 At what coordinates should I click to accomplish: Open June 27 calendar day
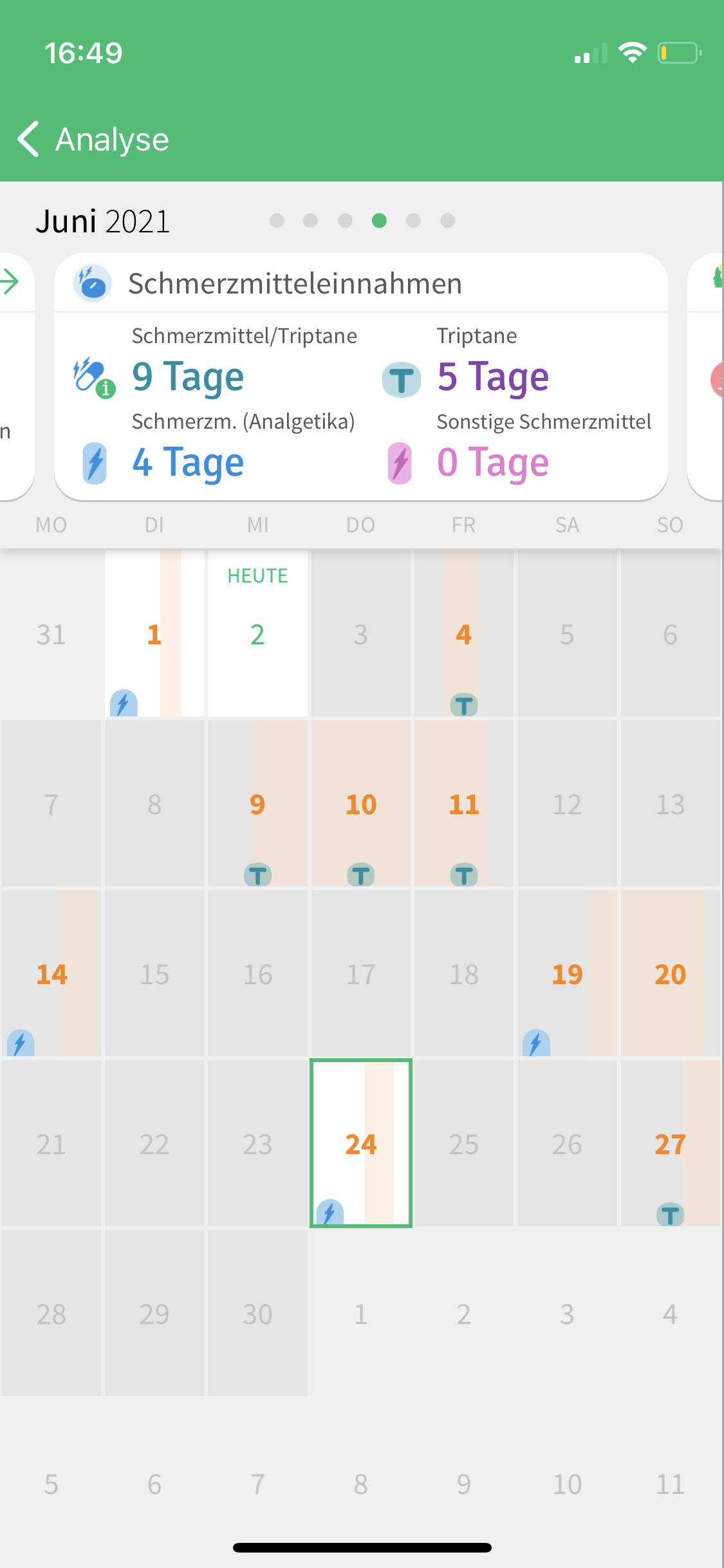click(x=670, y=1144)
